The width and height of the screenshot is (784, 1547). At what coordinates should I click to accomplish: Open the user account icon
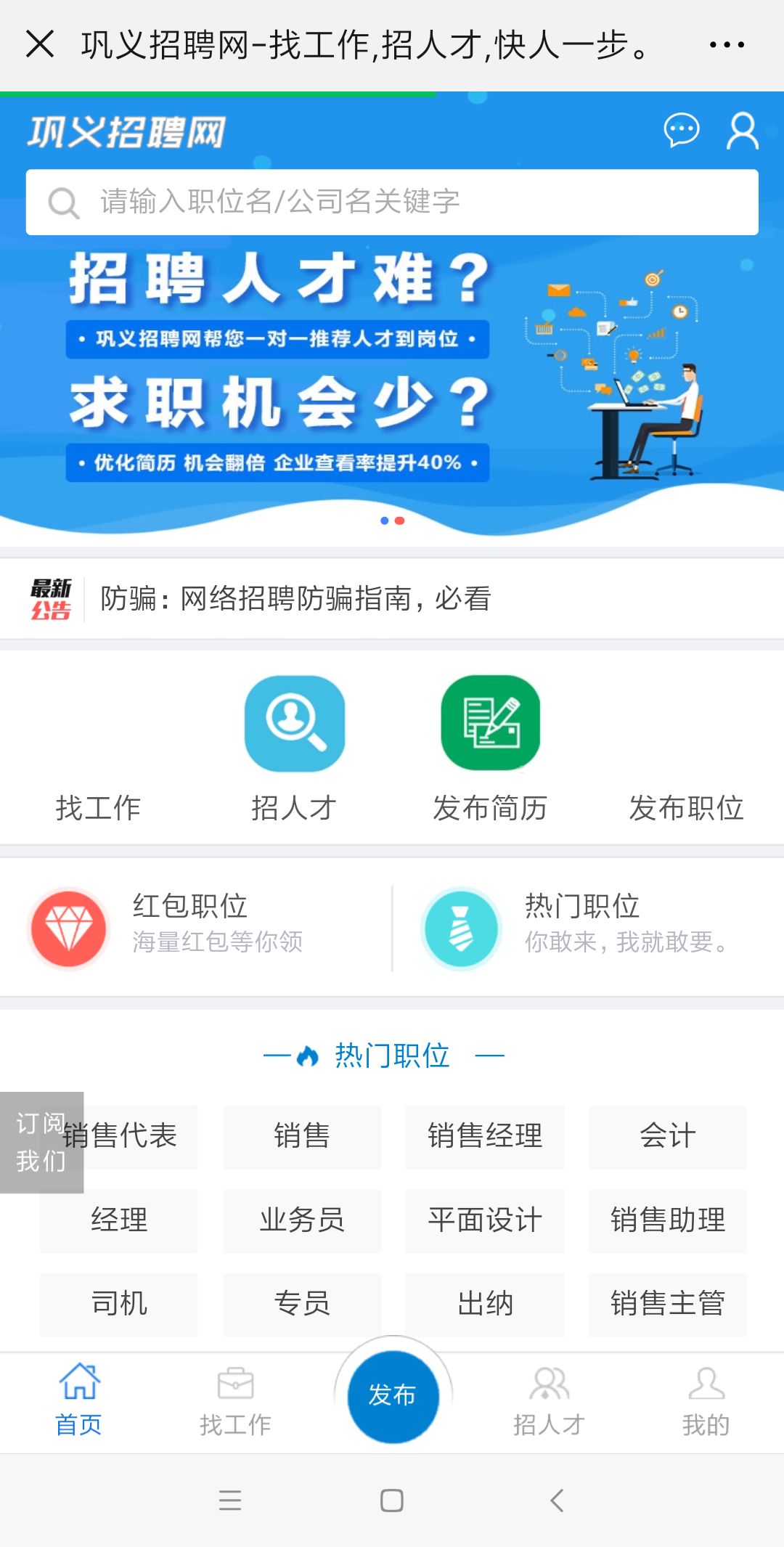[743, 131]
